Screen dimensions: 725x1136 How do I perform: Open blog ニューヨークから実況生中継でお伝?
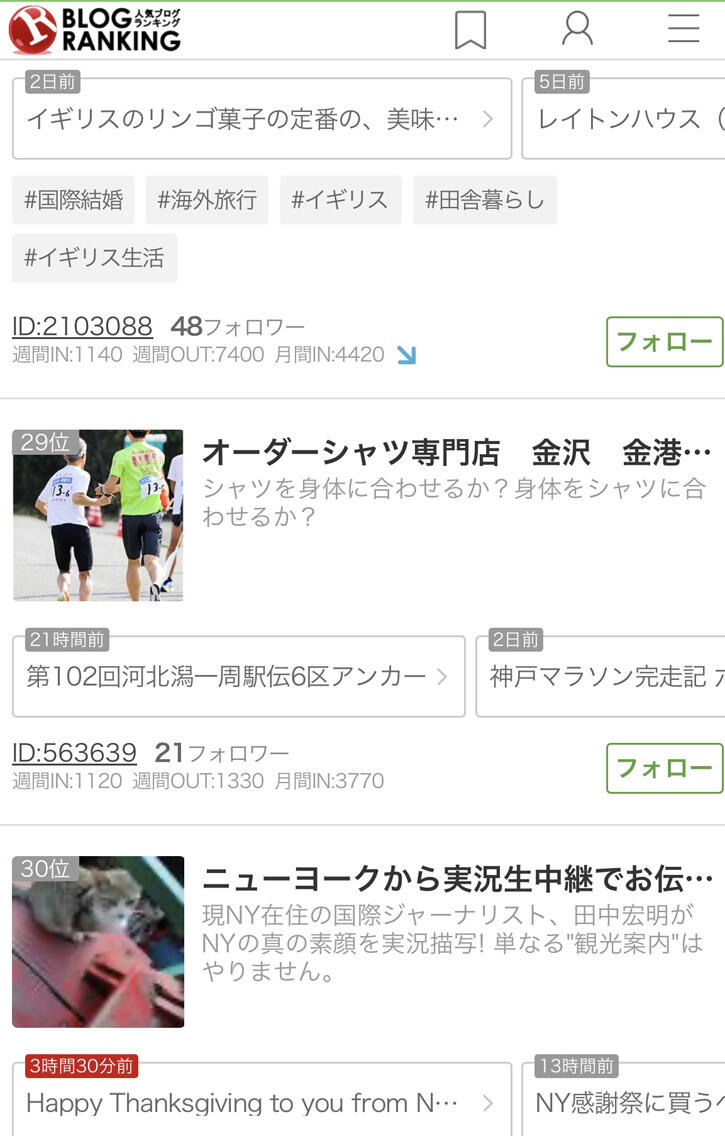coord(456,880)
